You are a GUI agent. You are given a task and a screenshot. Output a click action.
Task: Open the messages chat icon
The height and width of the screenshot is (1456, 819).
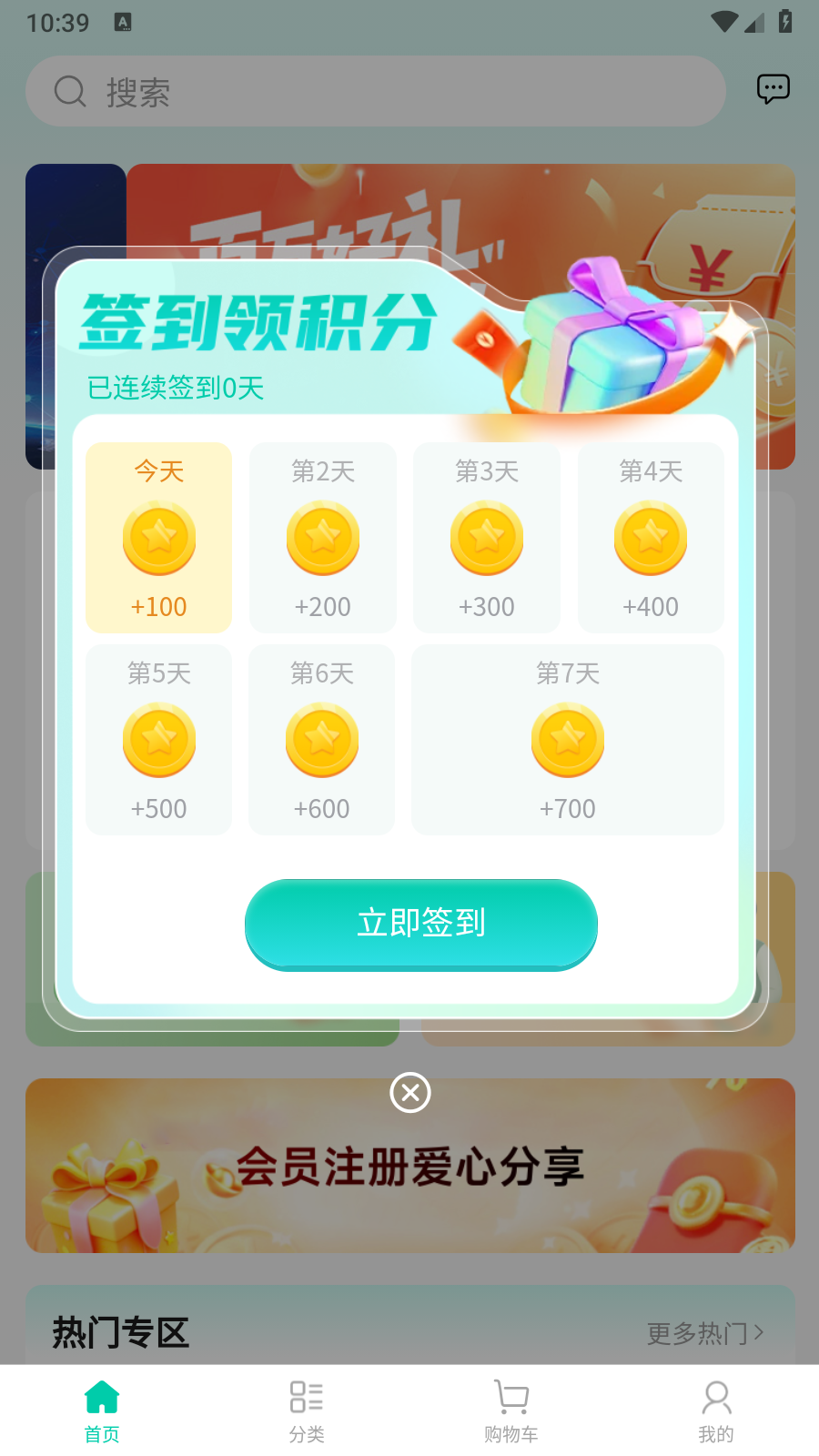pos(773,89)
